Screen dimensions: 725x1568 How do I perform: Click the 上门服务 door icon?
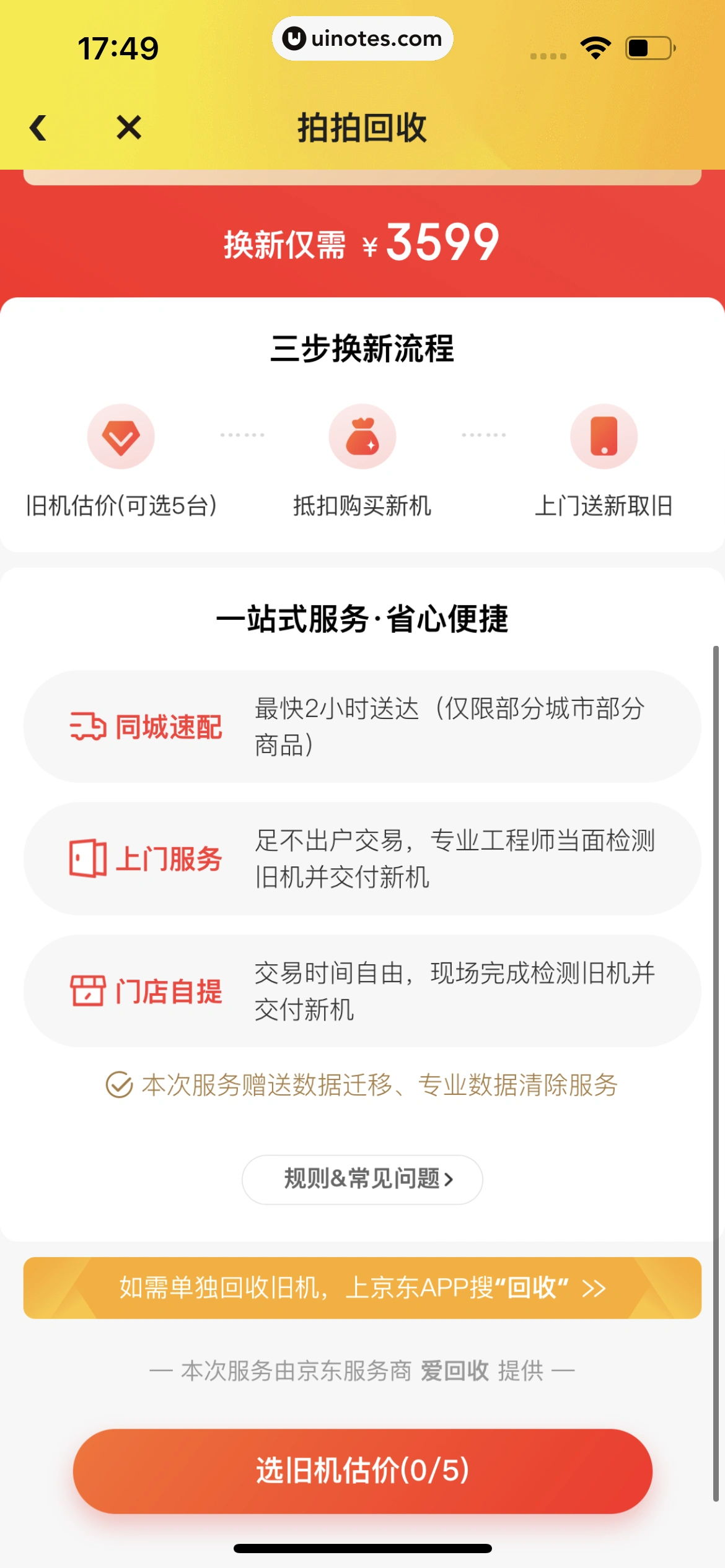coord(86,858)
